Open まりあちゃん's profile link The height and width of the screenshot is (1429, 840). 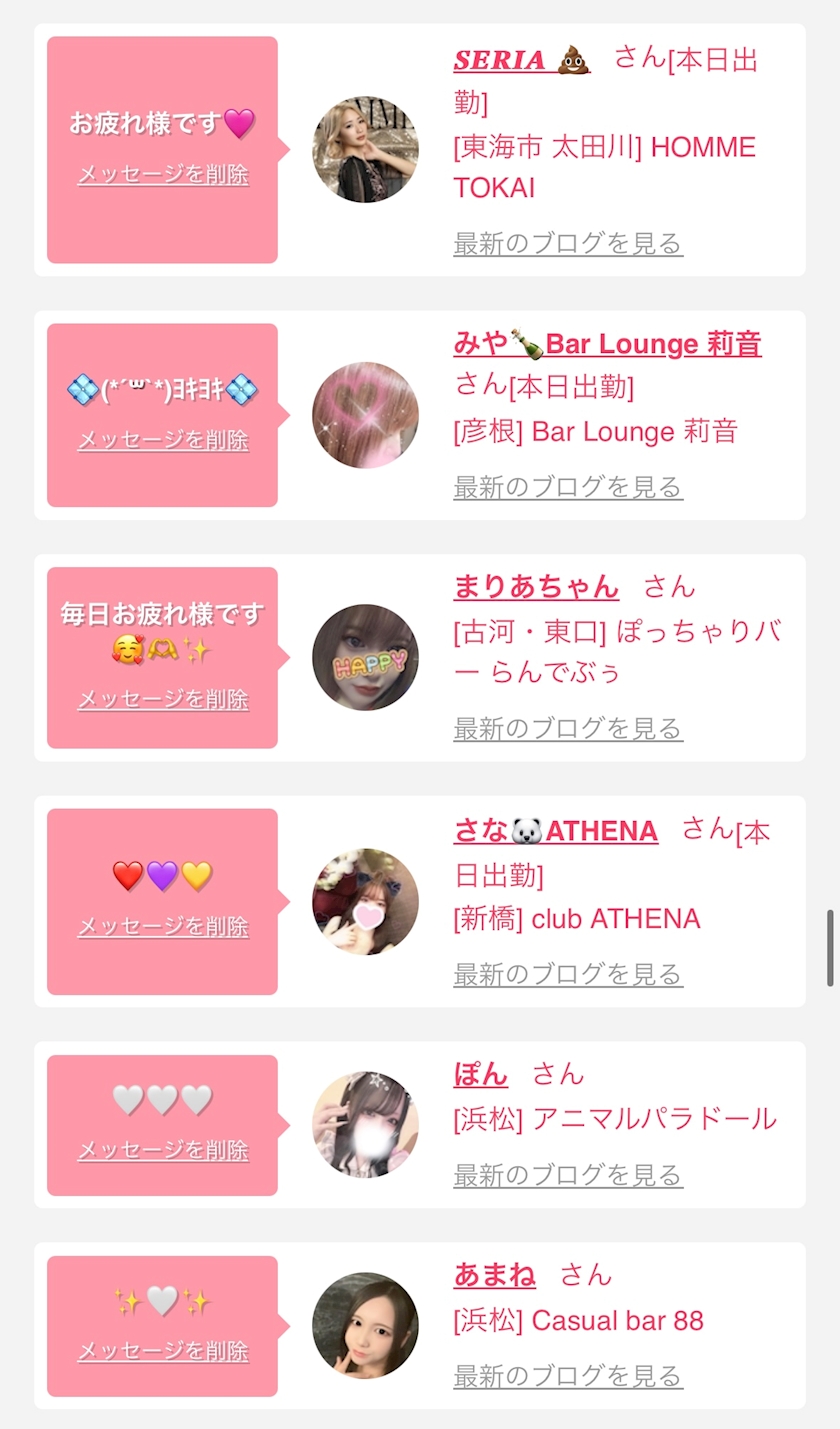[x=536, y=587]
